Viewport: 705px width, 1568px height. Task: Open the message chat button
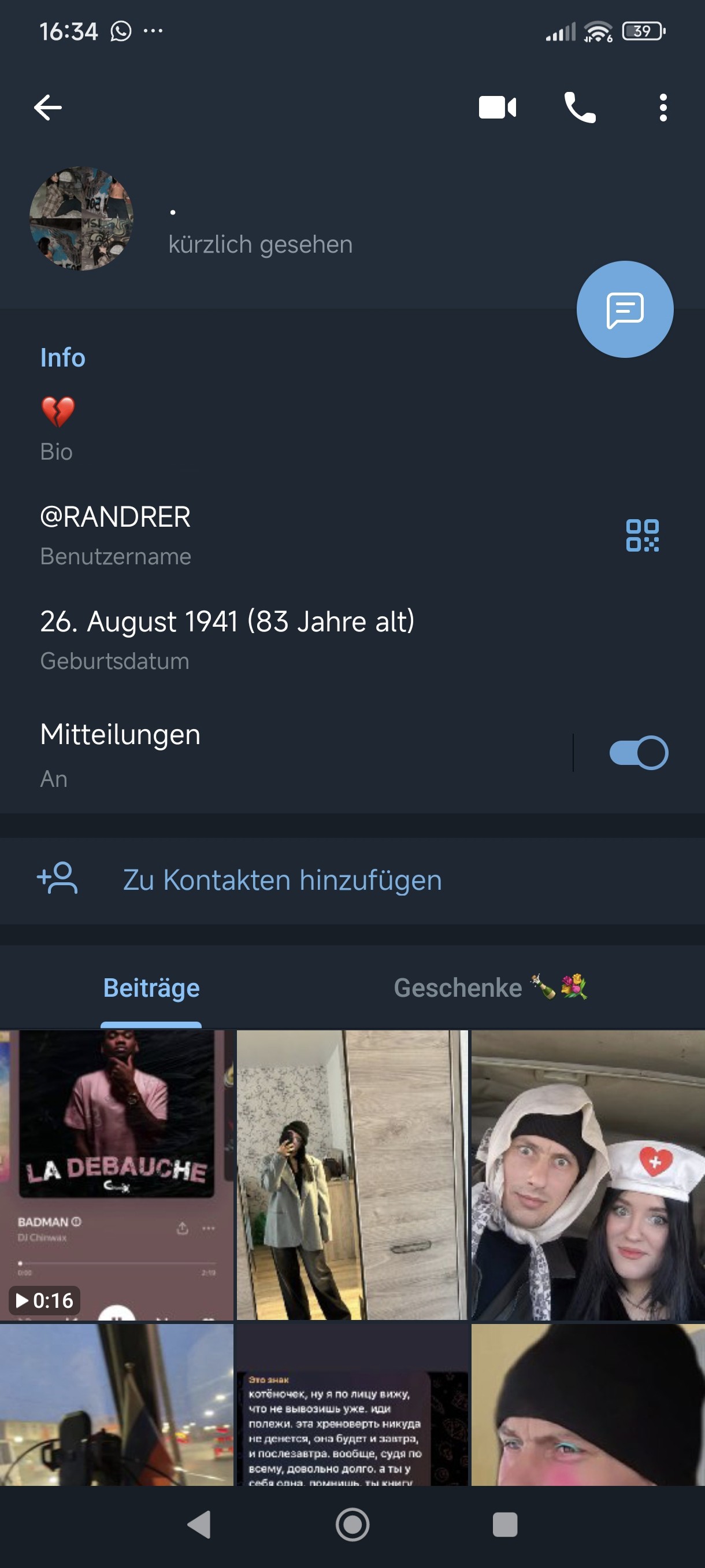(x=624, y=309)
